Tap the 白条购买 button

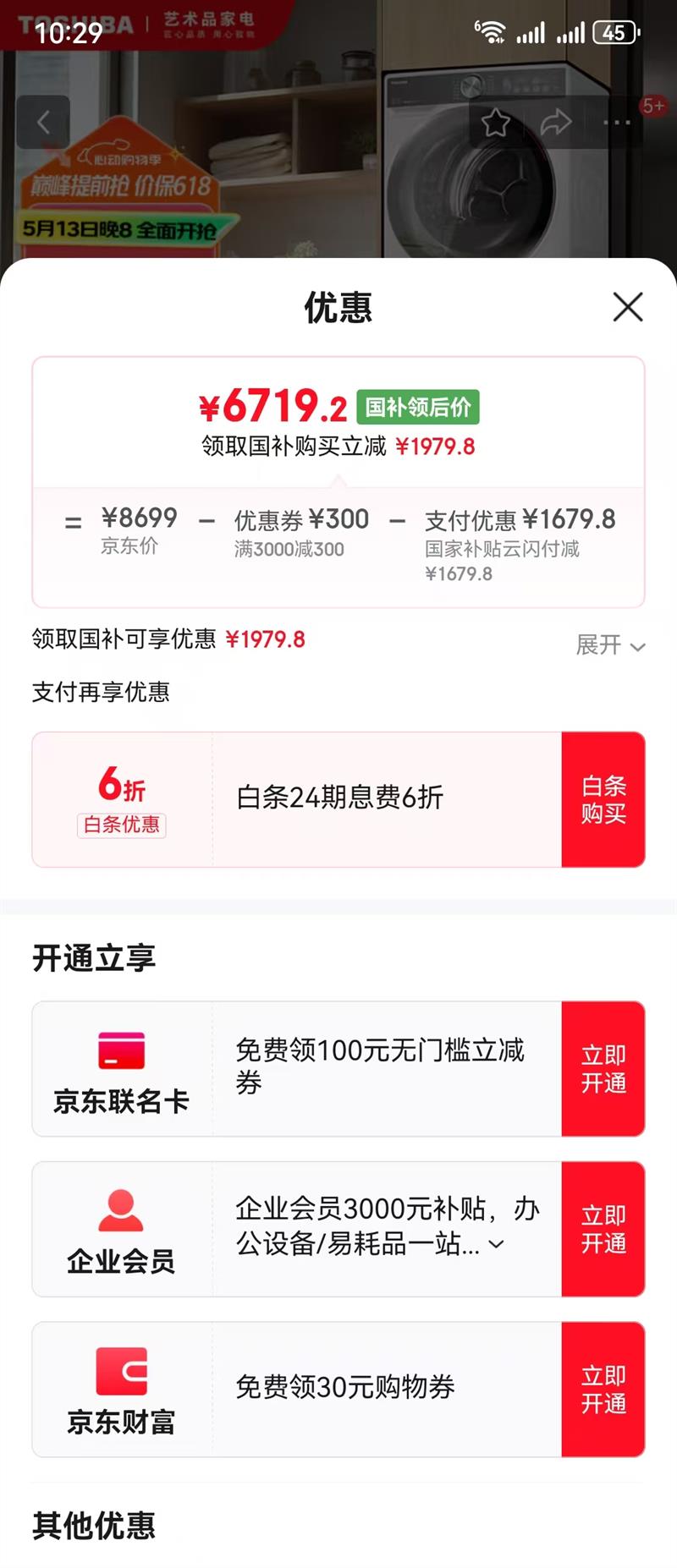click(603, 799)
